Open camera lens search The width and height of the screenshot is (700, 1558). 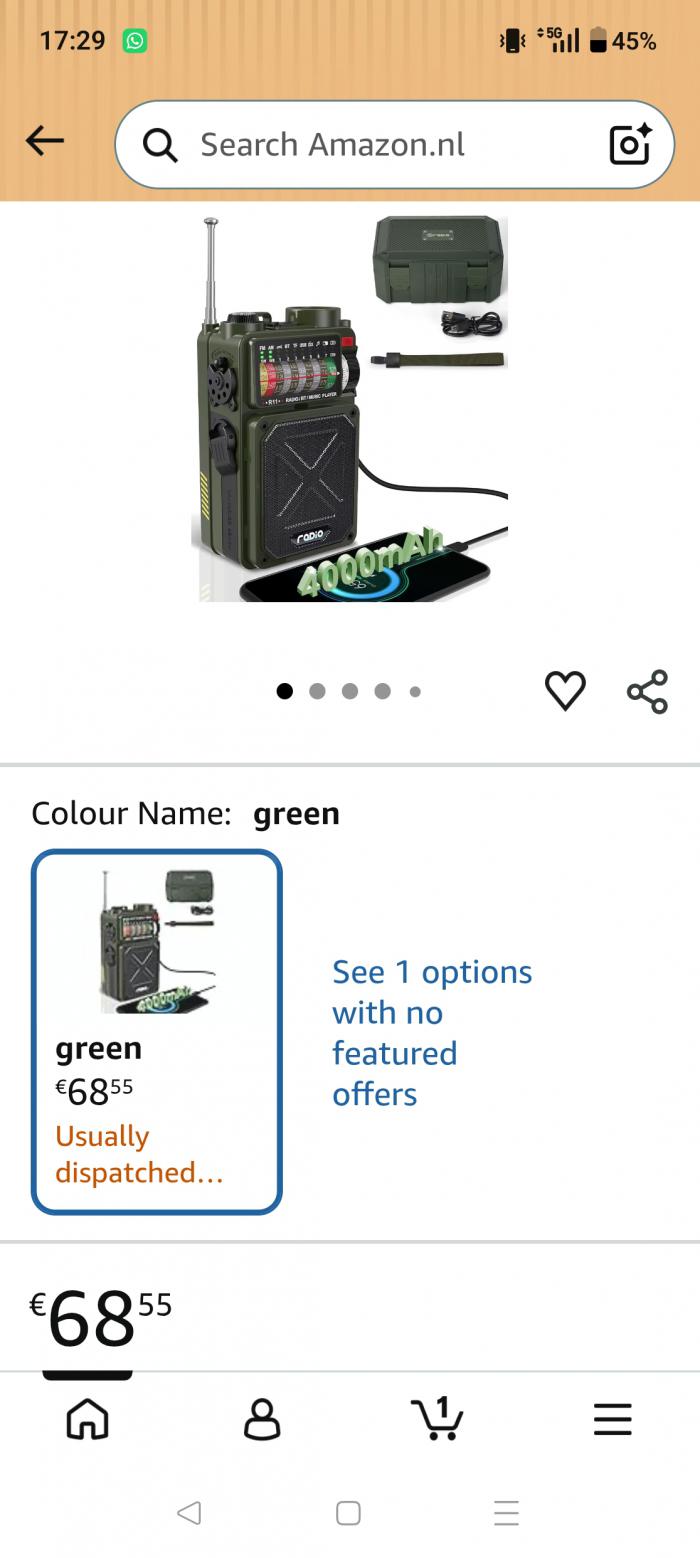[631, 145]
